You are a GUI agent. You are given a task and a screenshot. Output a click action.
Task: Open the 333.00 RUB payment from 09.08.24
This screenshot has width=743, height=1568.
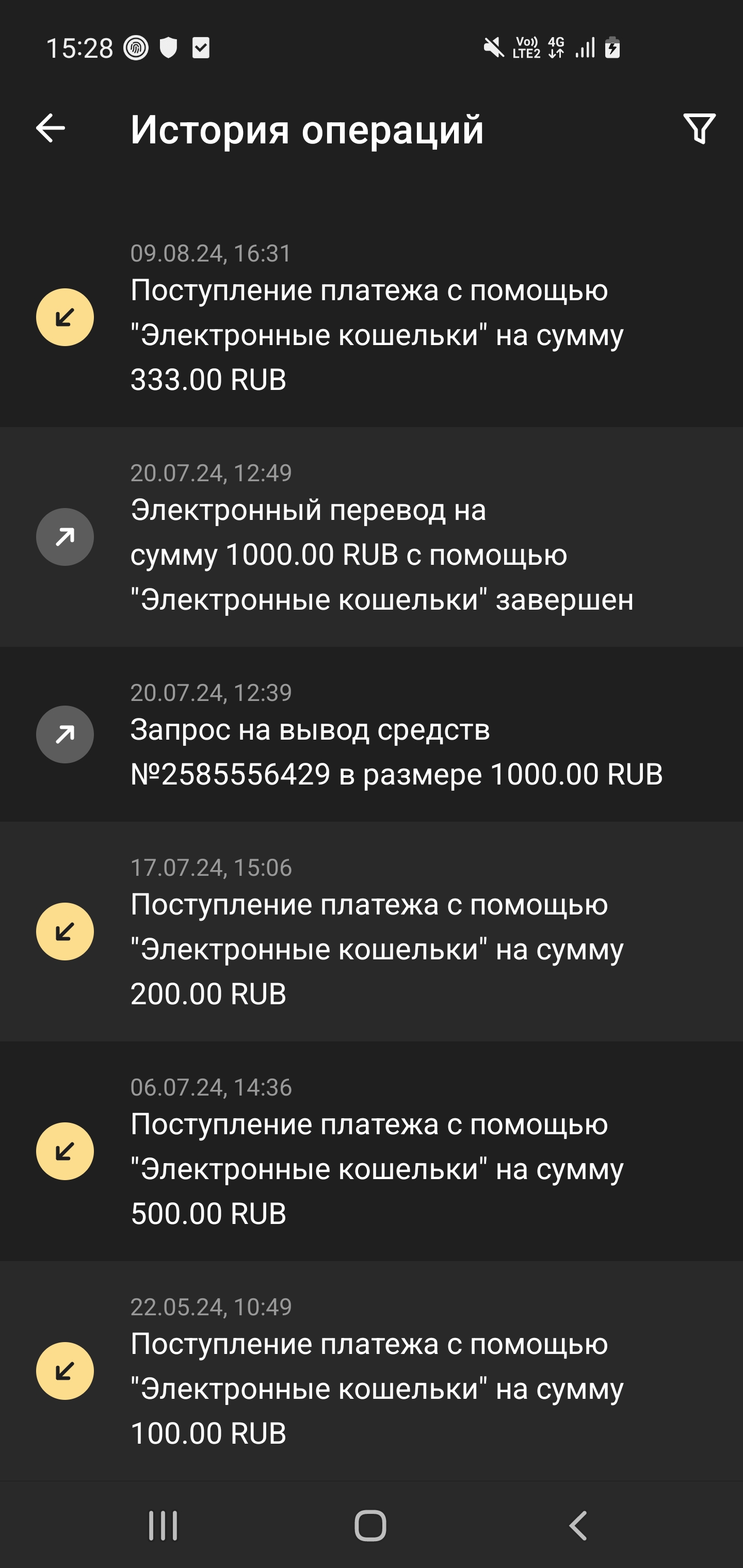tap(372, 318)
